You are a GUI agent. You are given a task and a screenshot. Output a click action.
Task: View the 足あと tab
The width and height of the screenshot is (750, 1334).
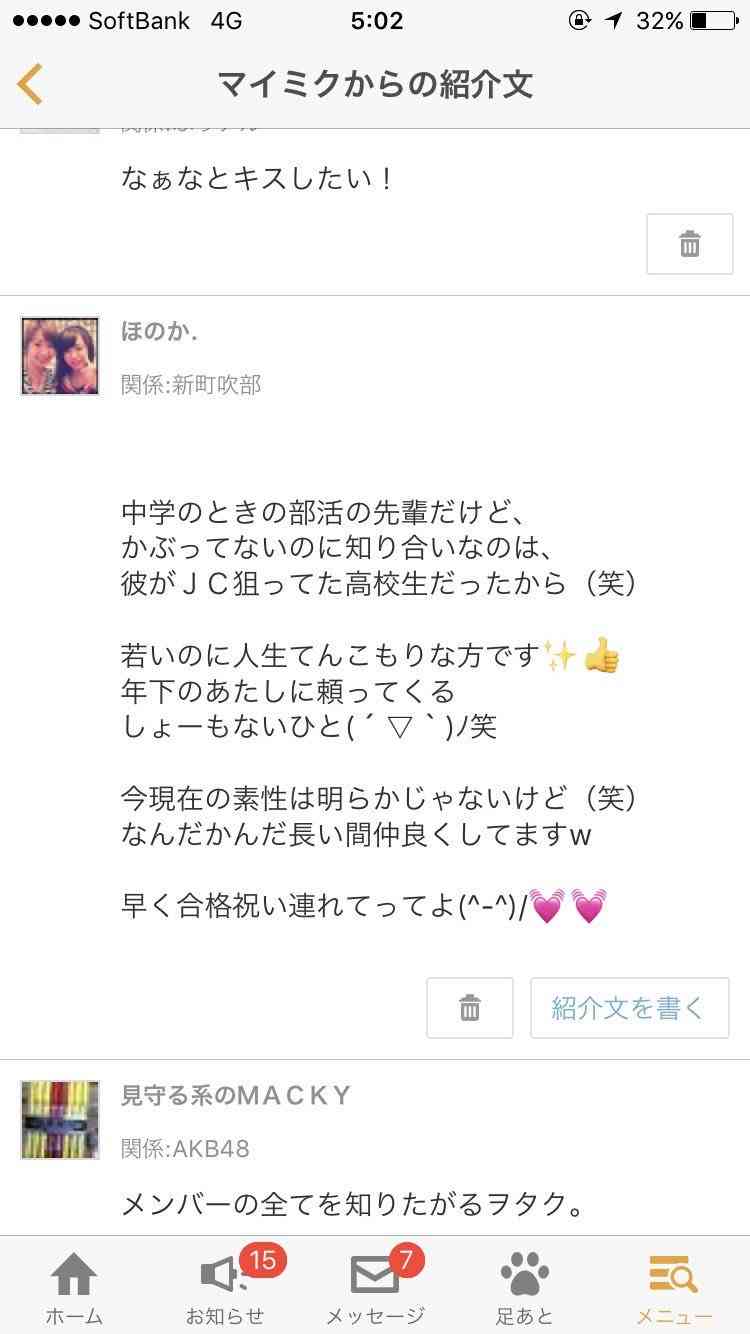[x=524, y=1288]
